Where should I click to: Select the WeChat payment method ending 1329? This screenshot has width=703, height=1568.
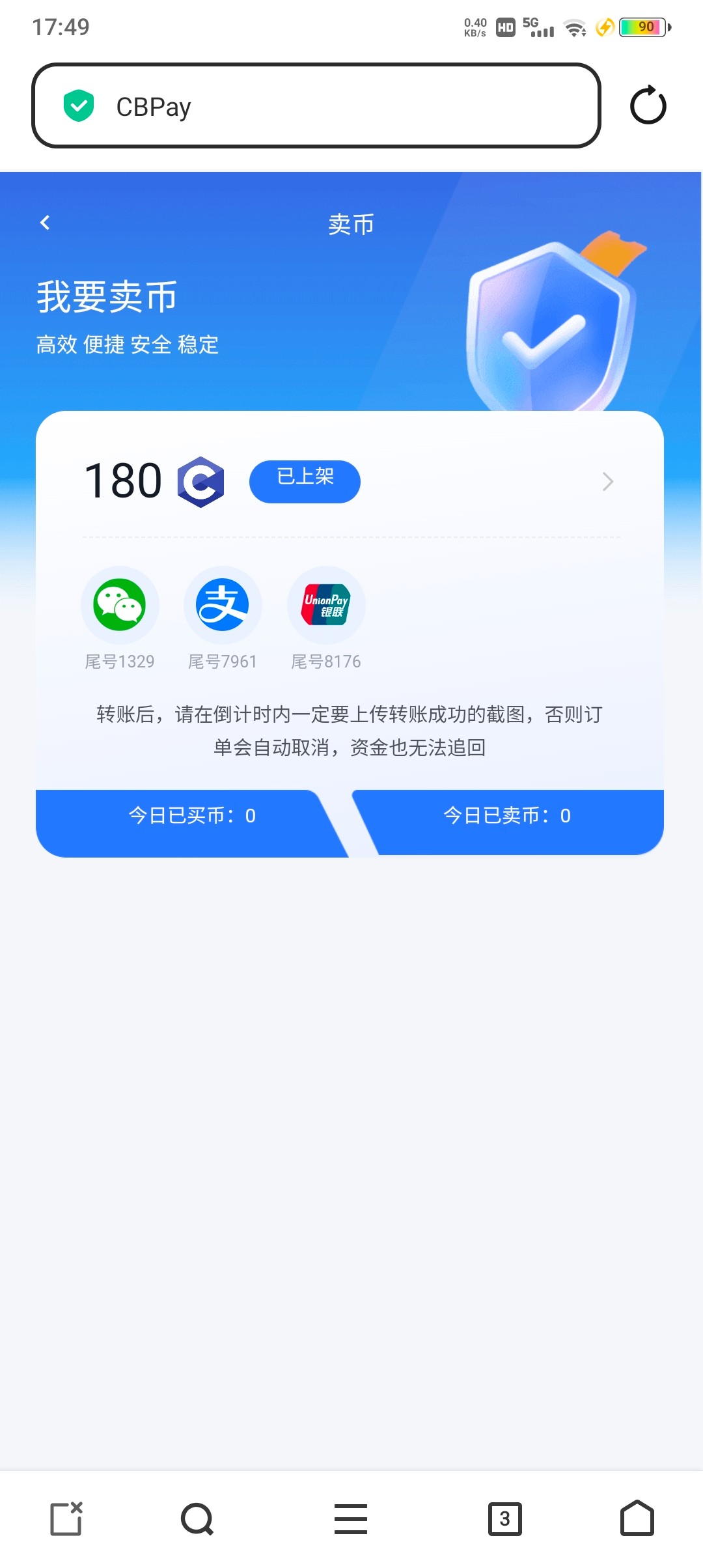tap(119, 604)
